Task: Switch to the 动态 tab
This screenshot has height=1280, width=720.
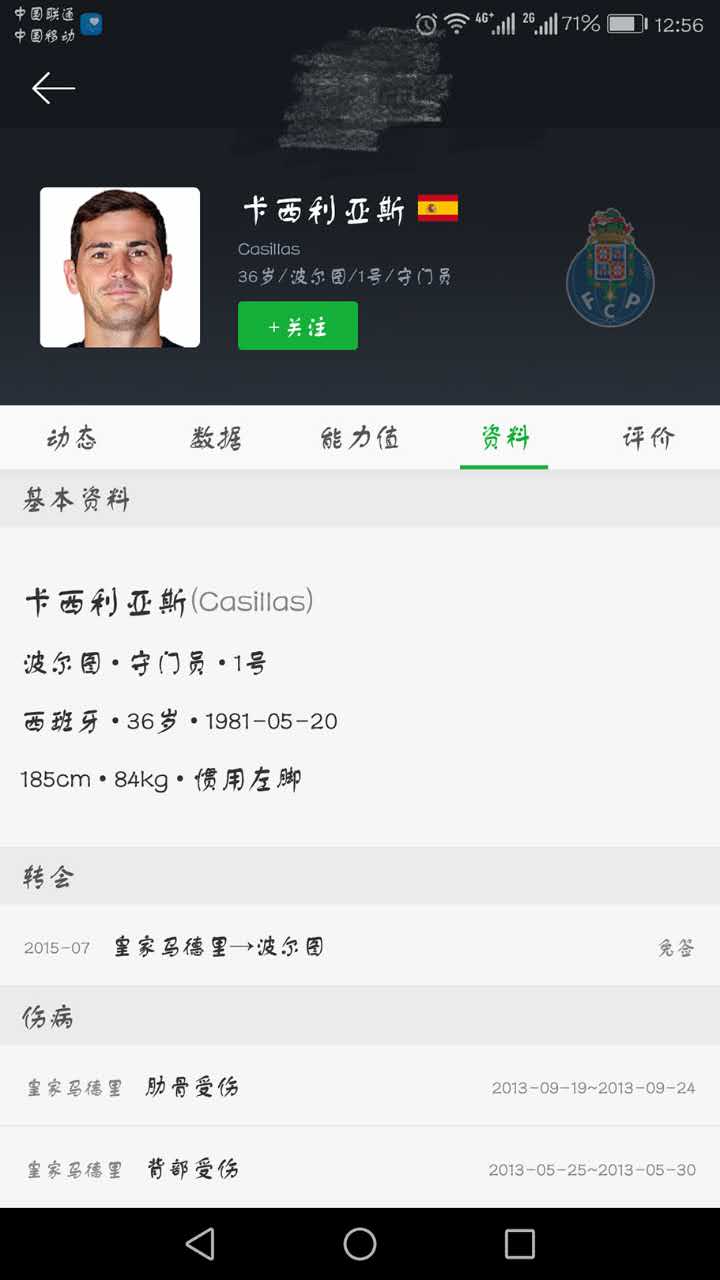Action: 70,438
